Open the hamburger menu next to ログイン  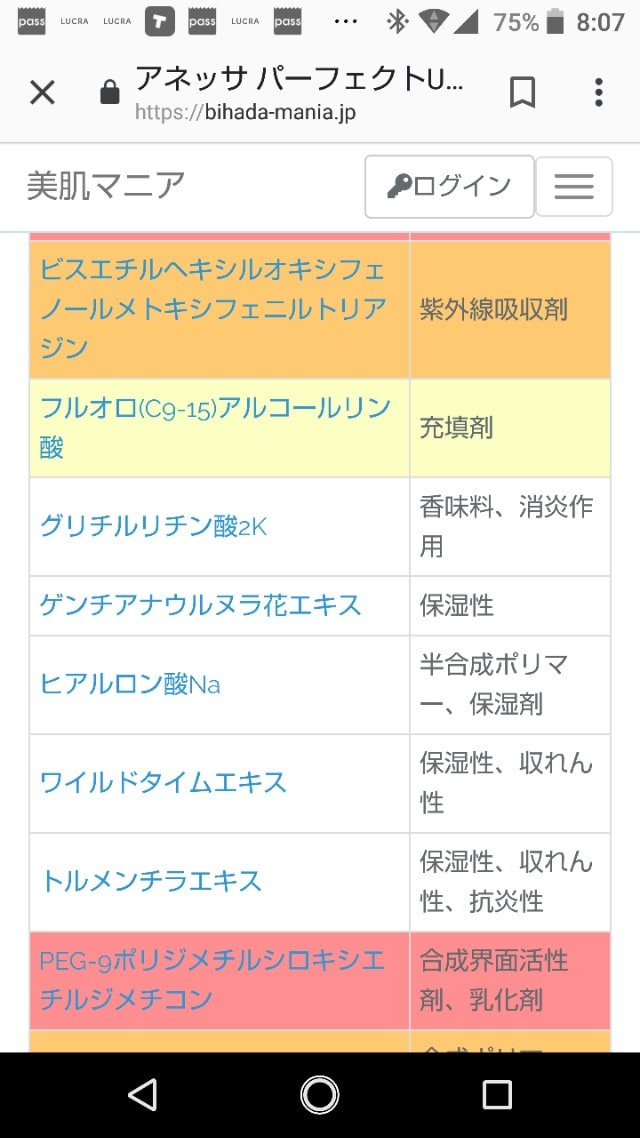pyautogui.click(x=574, y=187)
